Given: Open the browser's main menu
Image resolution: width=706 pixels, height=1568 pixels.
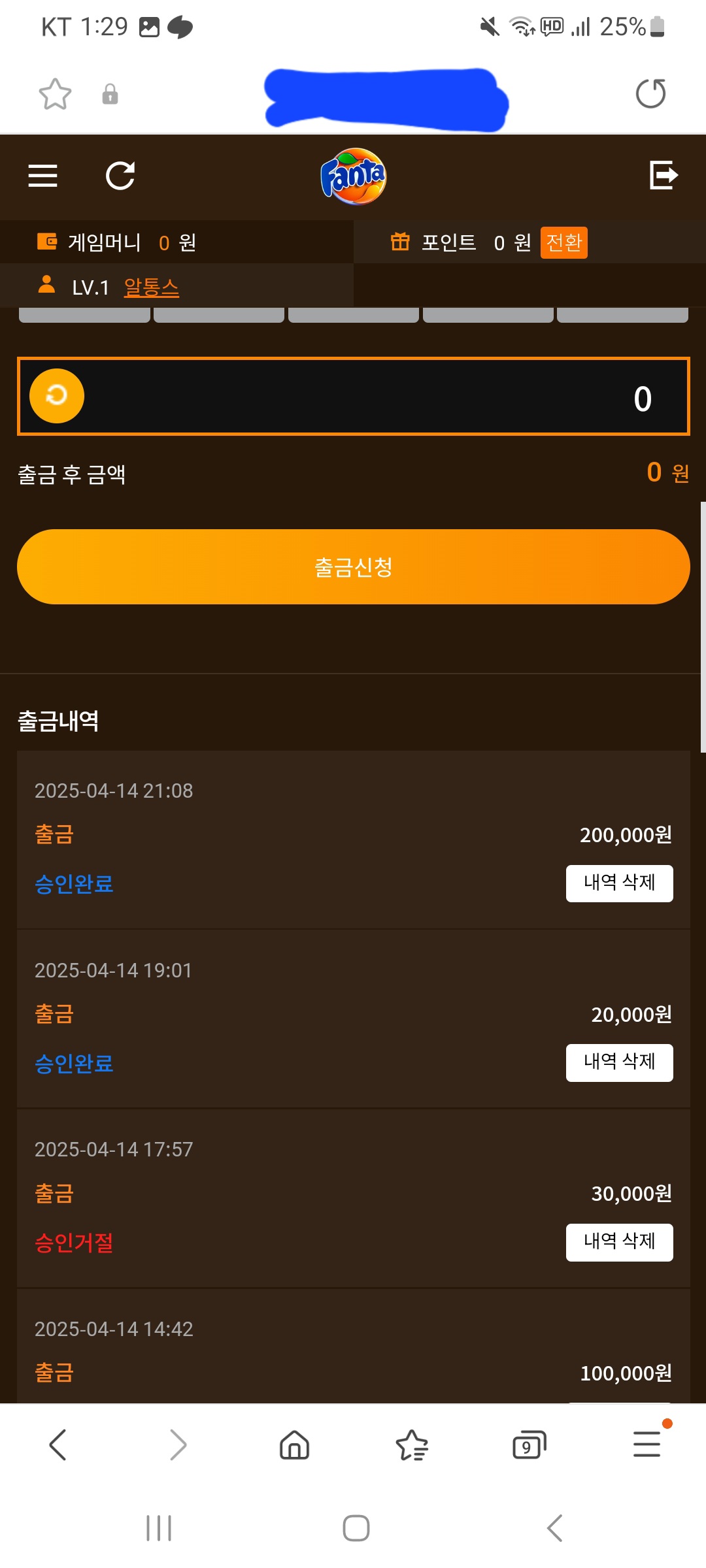Looking at the screenshot, I should [x=647, y=1445].
